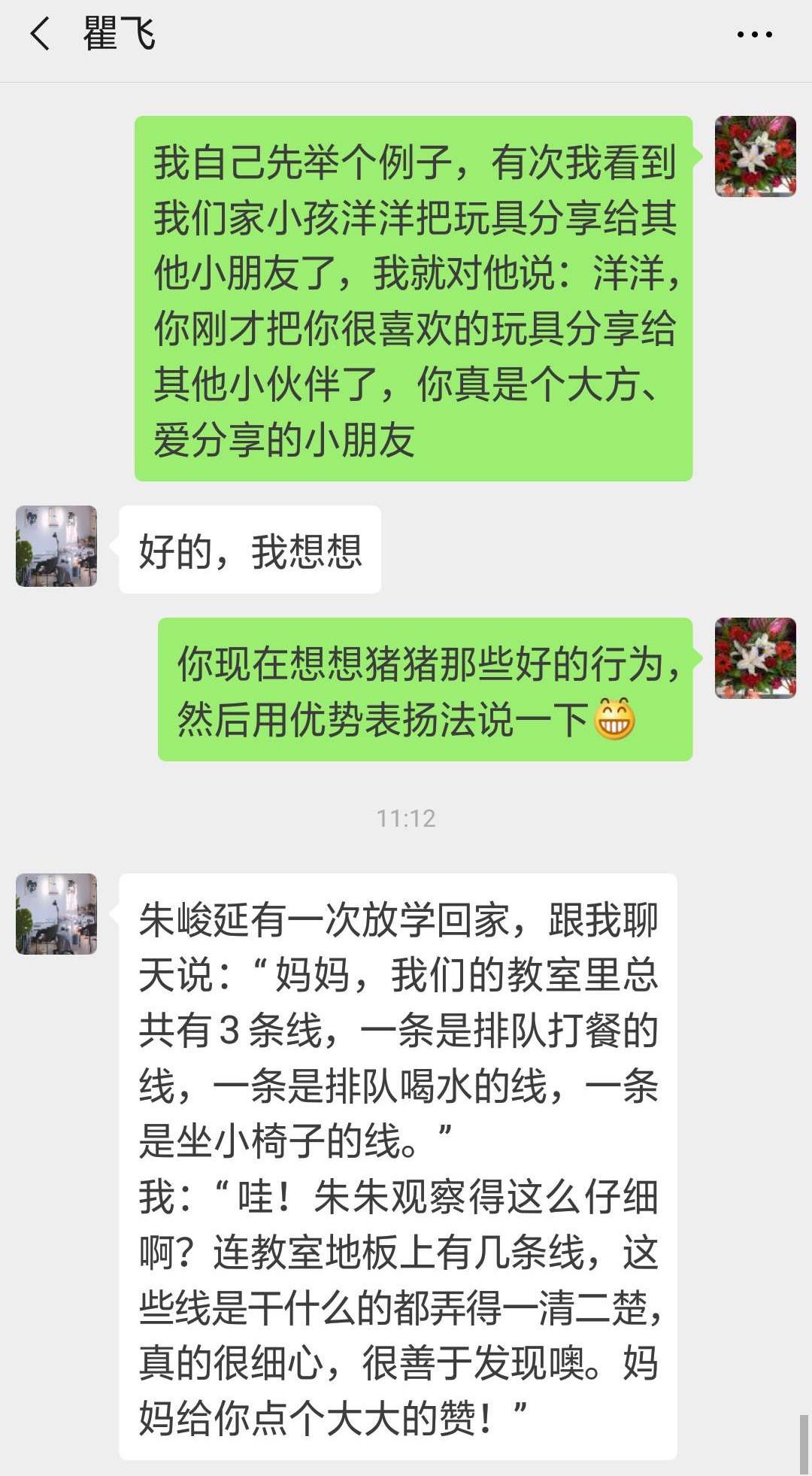Open the flower avatar beside "你现在想想猪猪" message
This screenshot has height=1476, width=812.
click(755, 658)
